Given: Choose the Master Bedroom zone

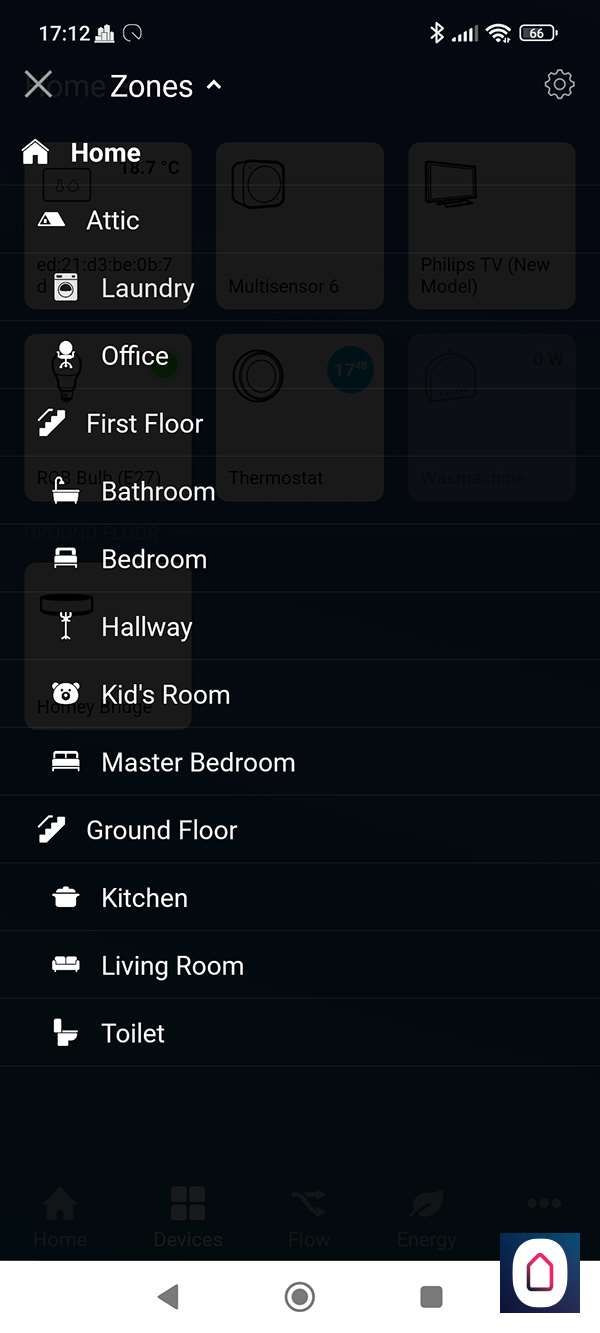Looking at the screenshot, I should 198,763.
